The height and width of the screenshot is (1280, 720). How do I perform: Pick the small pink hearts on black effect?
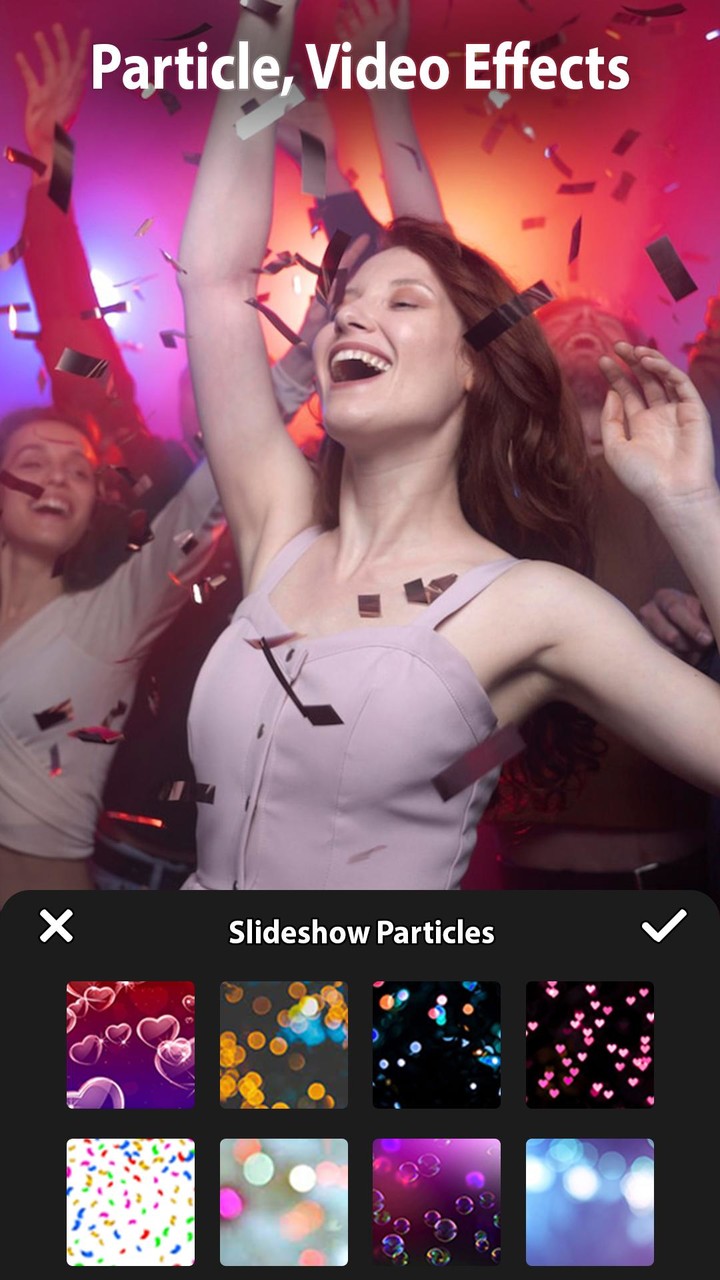tap(590, 1044)
